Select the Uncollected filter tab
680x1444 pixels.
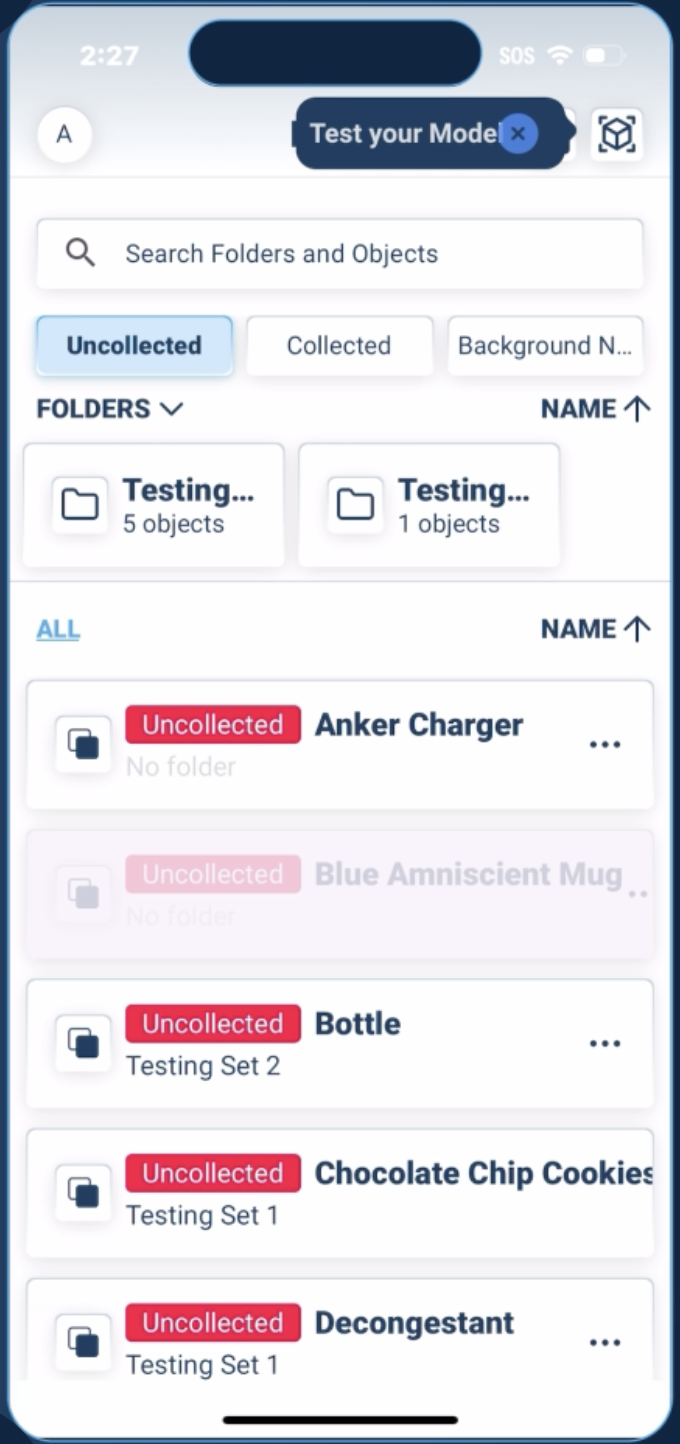pos(134,346)
